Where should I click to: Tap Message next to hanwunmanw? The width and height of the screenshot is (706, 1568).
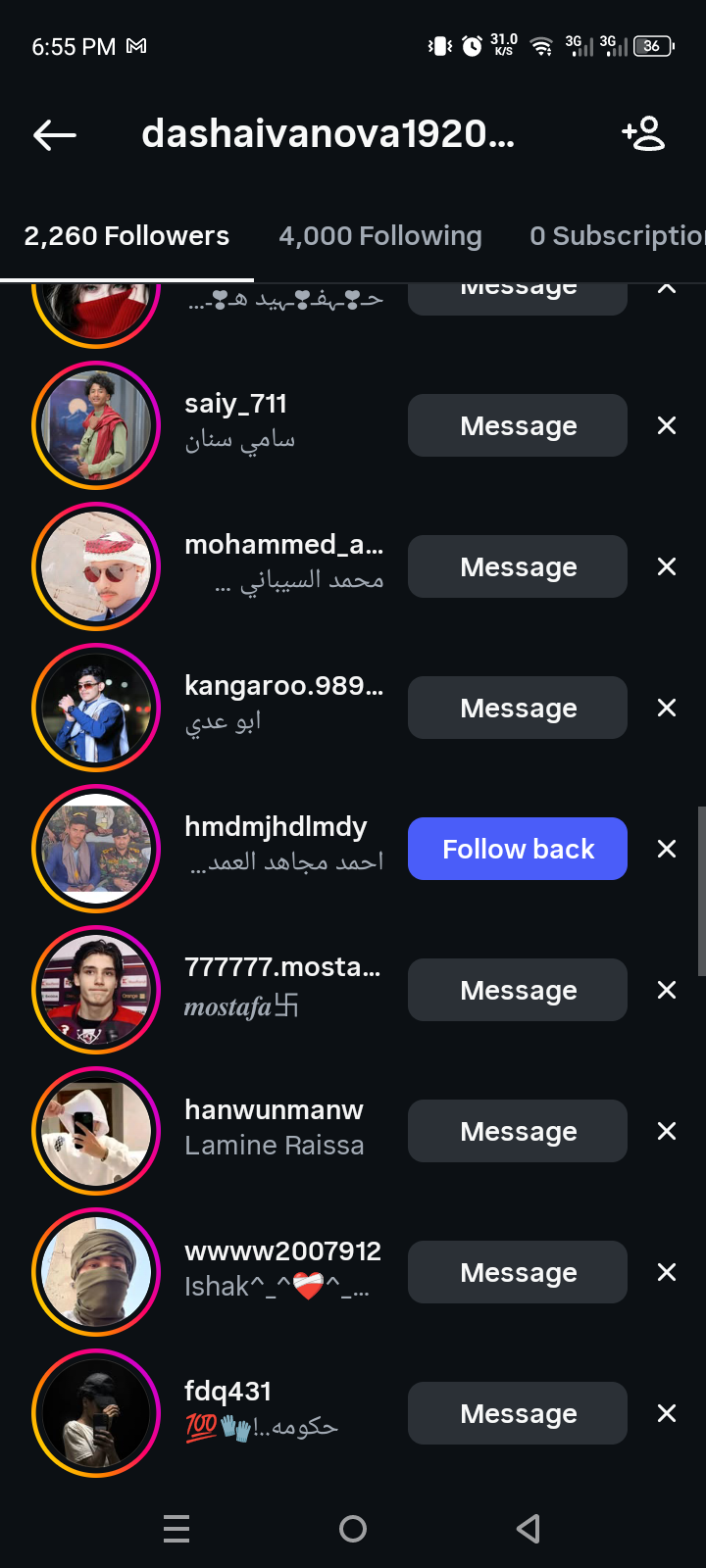point(518,1131)
